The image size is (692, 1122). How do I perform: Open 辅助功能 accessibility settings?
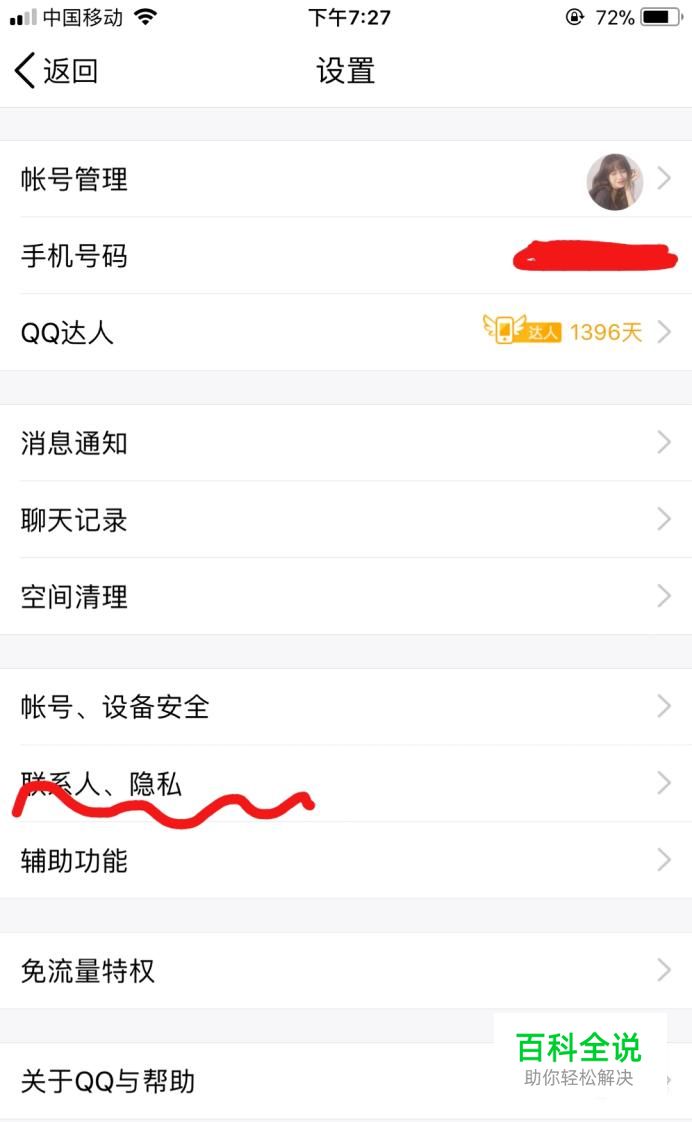point(346,860)
